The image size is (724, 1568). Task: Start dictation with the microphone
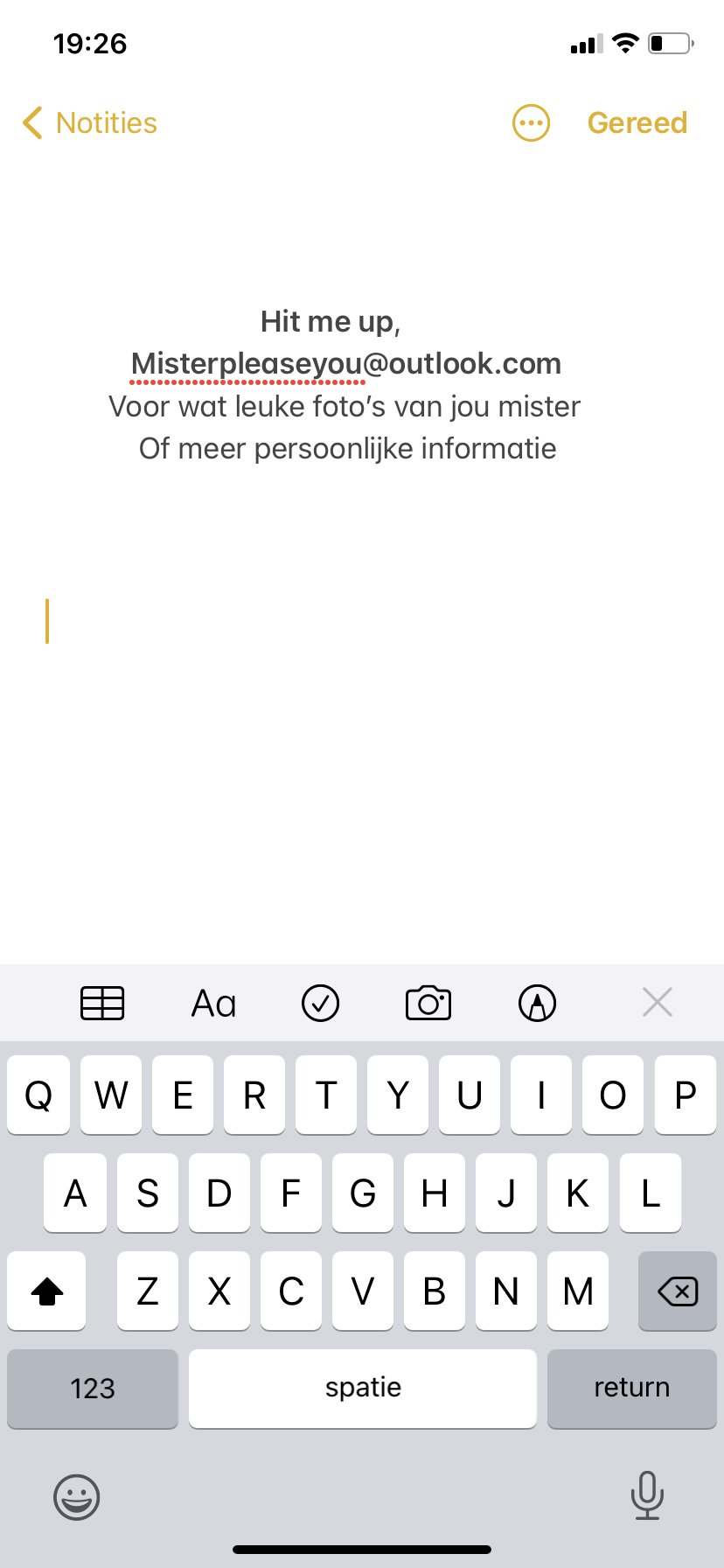(647, 1495)
